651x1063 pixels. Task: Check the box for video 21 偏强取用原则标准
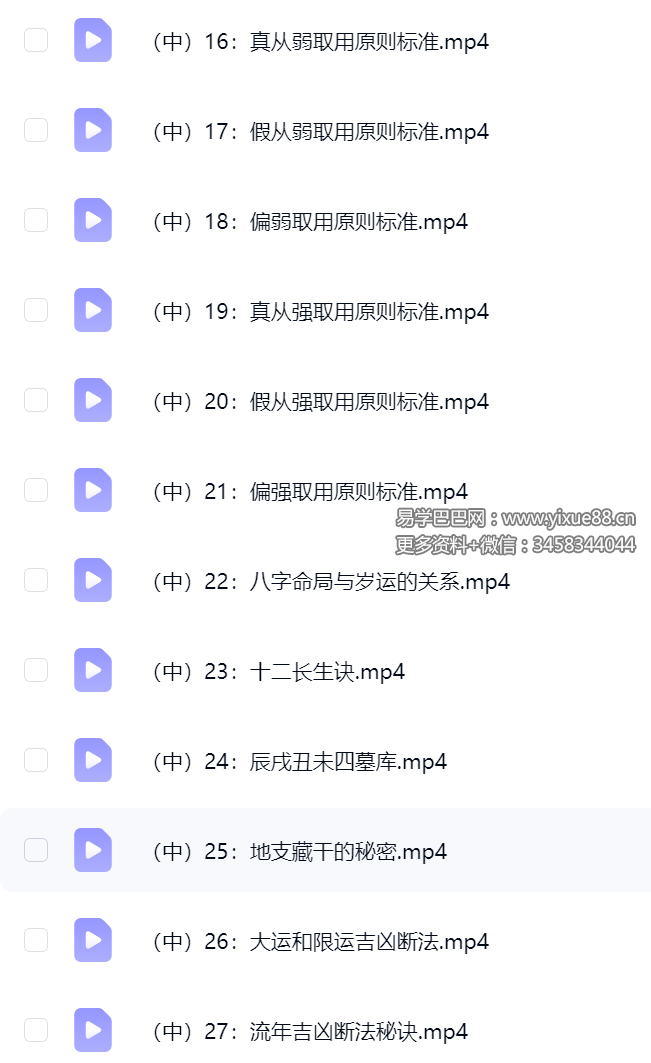click(x=36, y=490)
